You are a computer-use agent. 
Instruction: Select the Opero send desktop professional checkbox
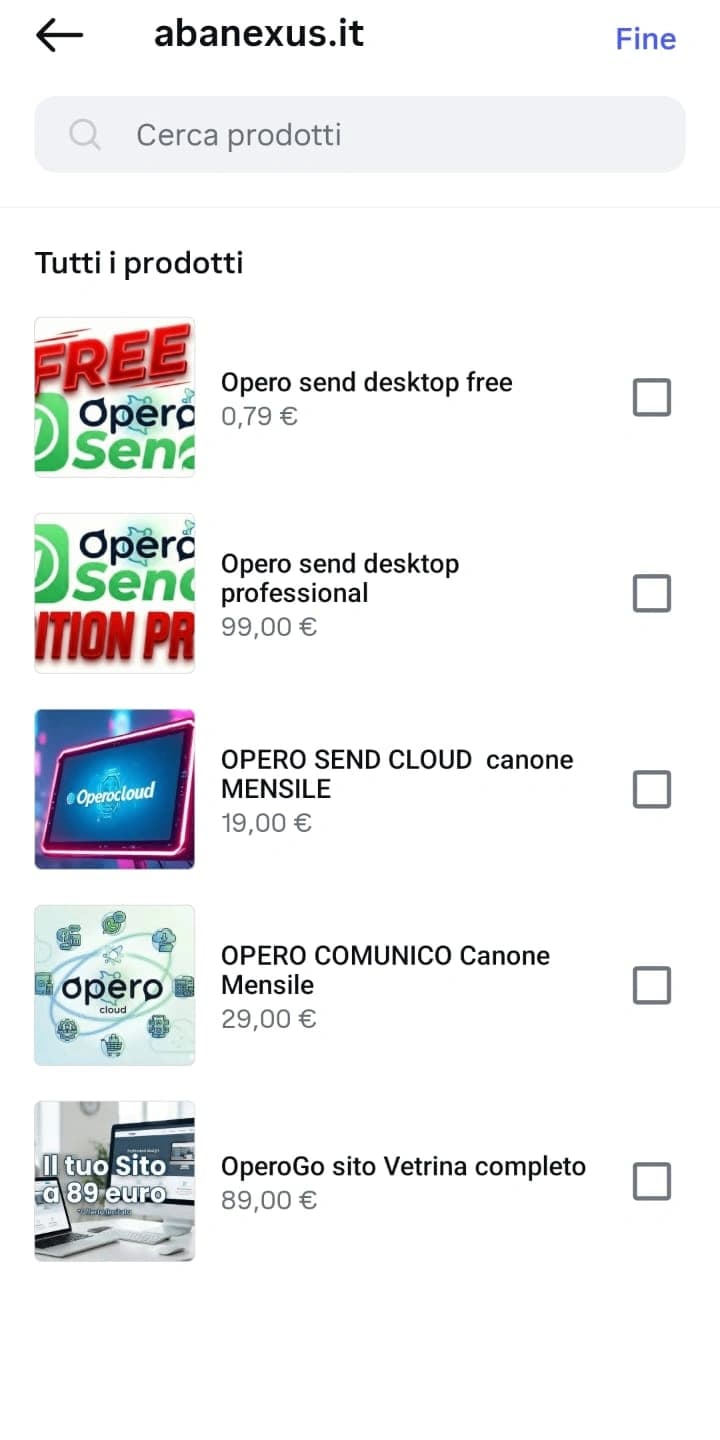[651, 592]
